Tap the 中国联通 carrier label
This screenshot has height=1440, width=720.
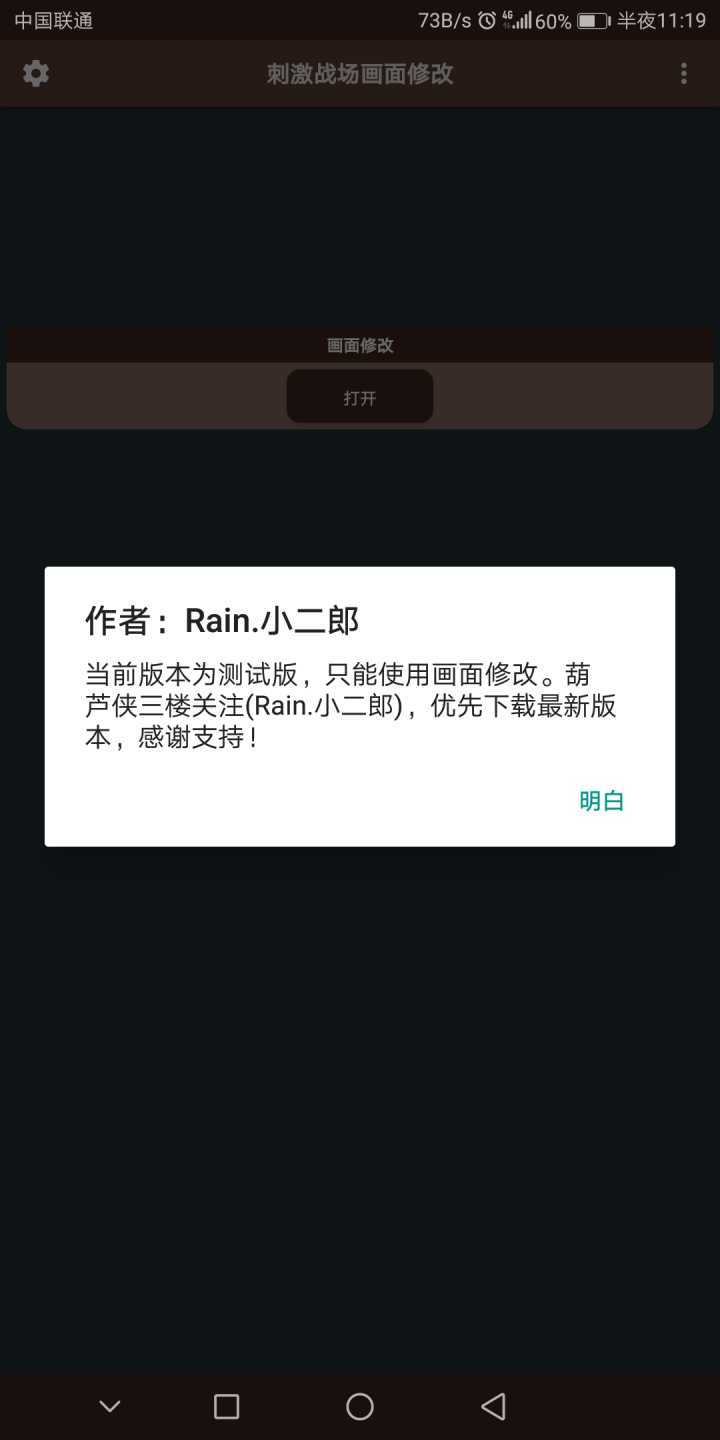[52, 19]
